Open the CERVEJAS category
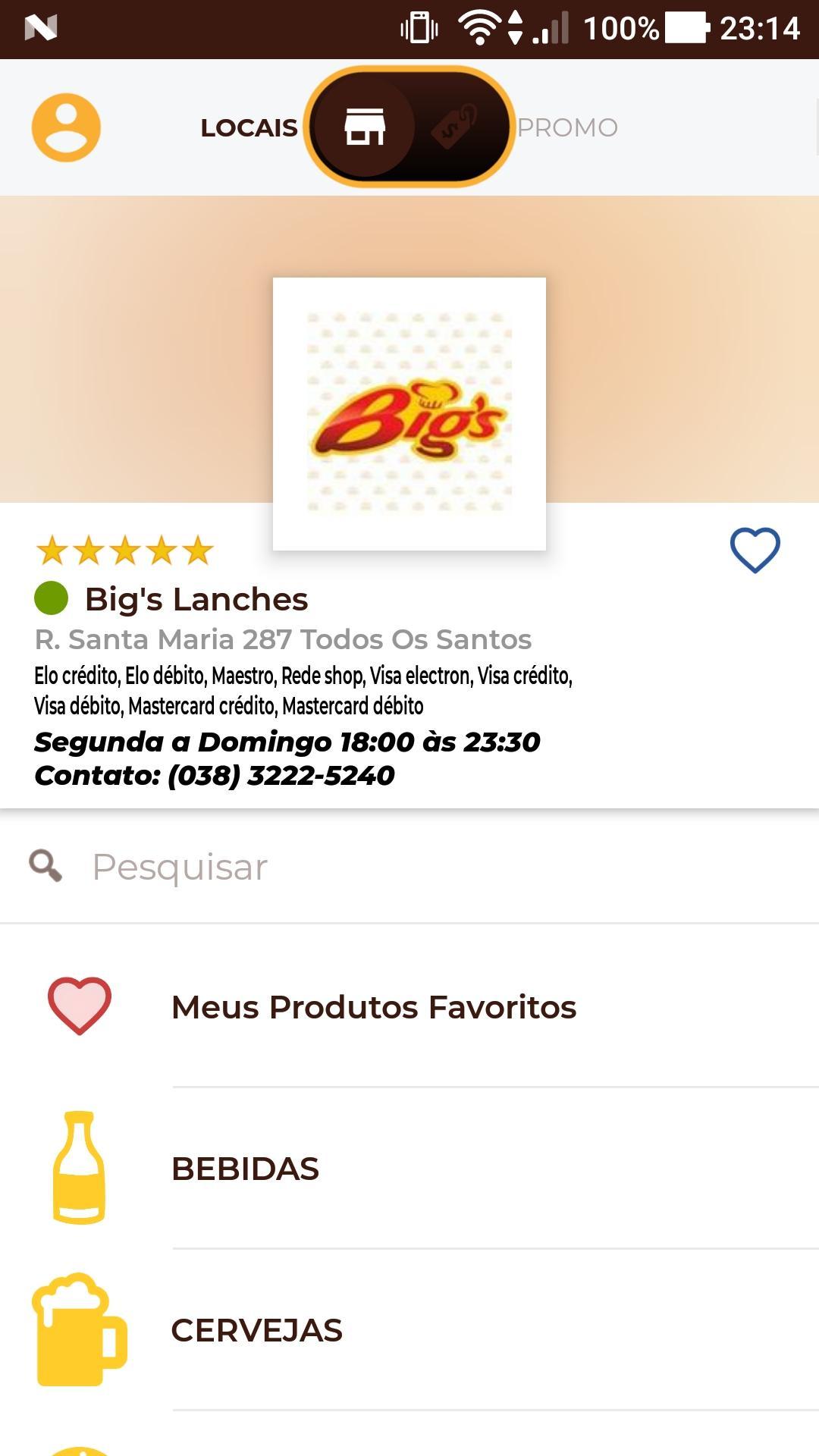This screenshot has width=819, height=1456. tap(409, 1330)
